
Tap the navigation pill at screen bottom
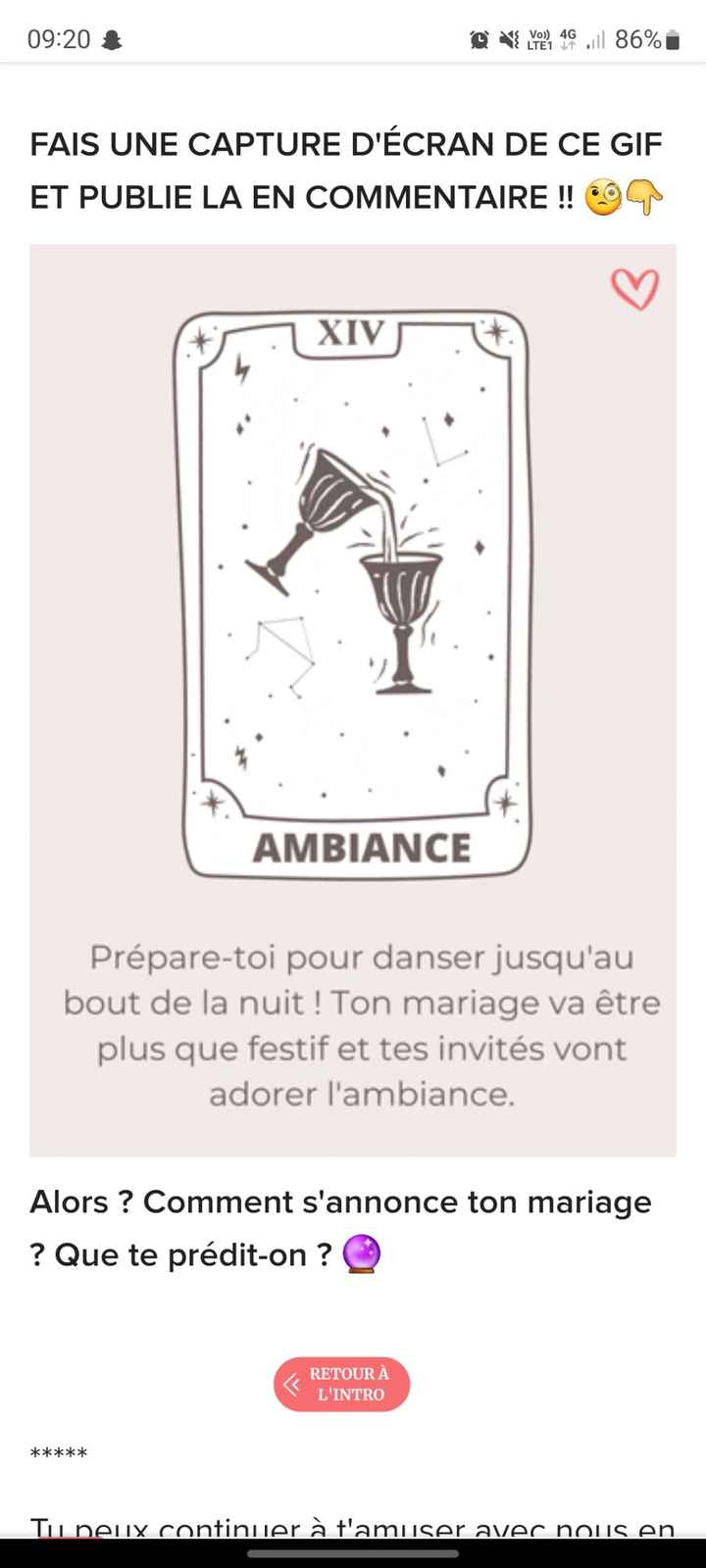pos(353,1550)
